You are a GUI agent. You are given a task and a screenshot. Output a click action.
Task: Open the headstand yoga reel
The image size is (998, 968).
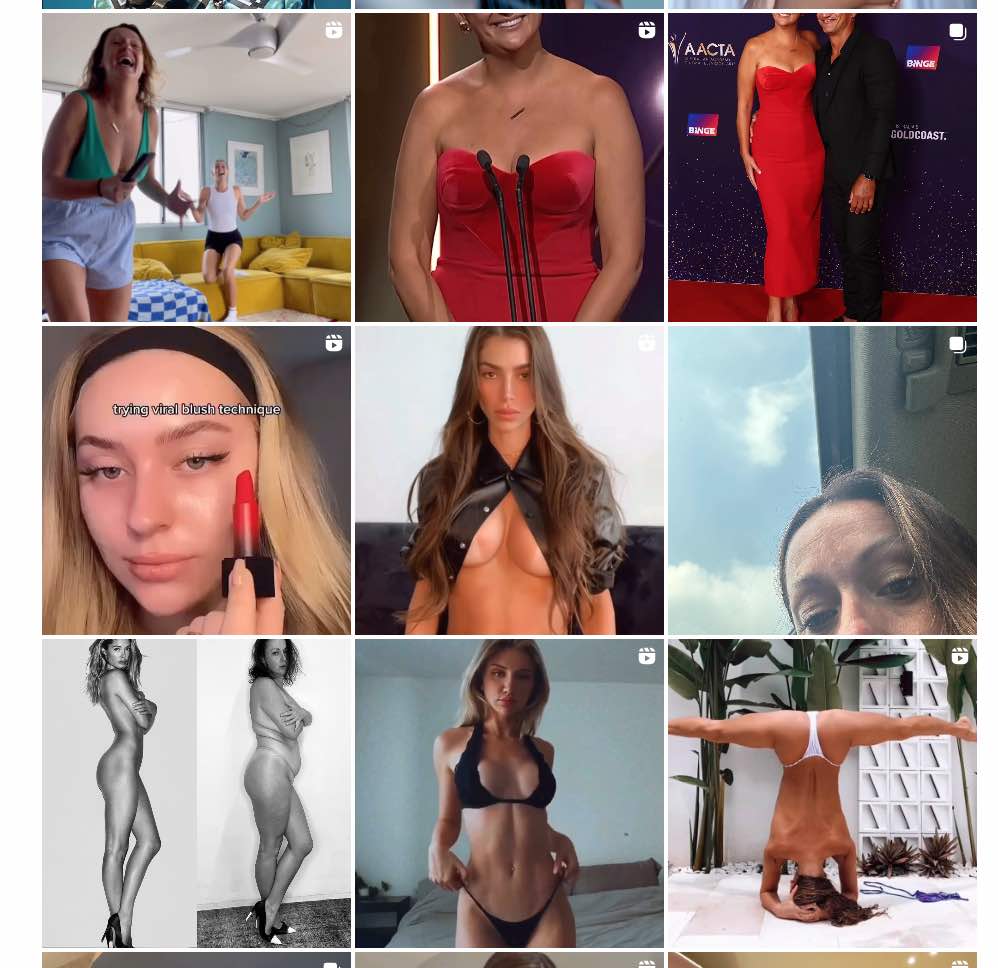pos(822,793)
